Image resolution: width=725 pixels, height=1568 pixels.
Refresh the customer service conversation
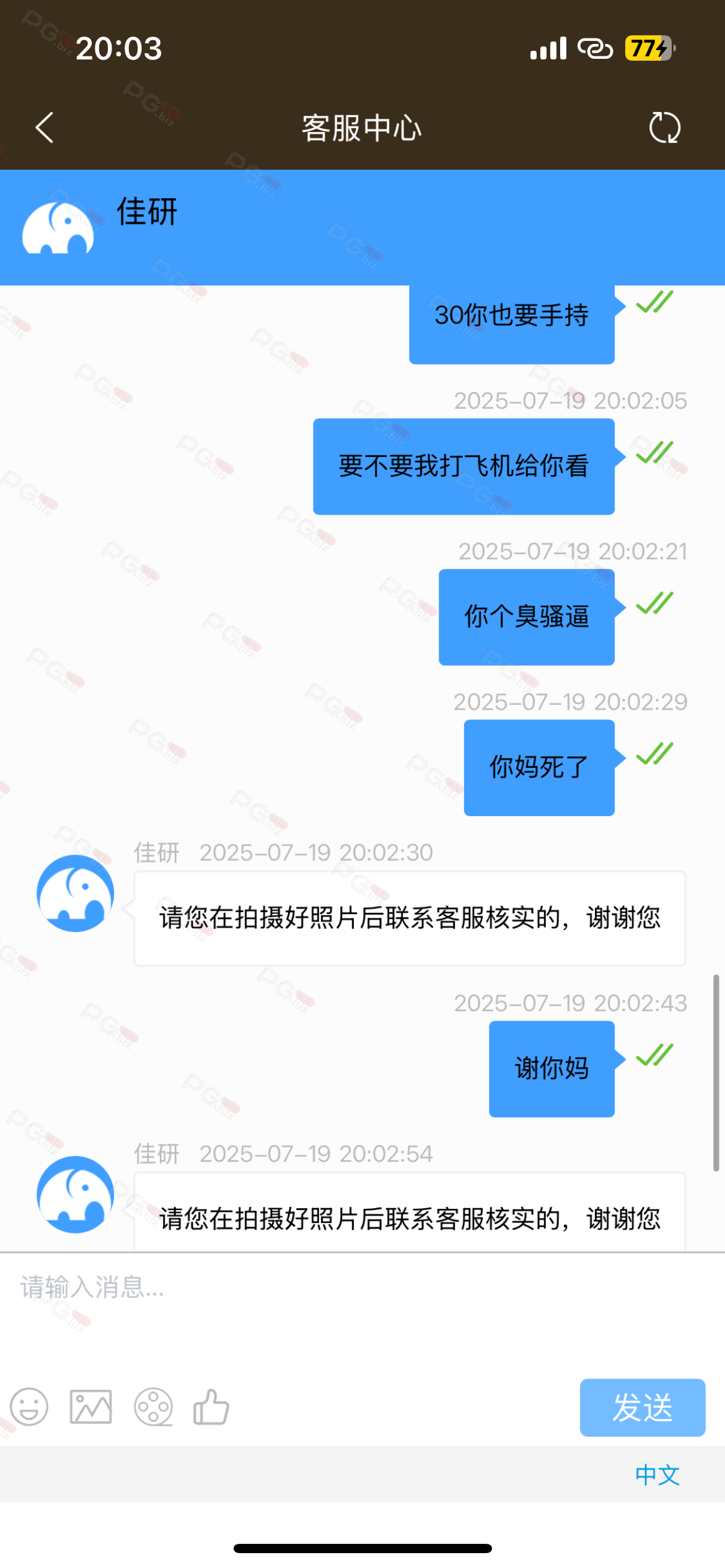pos(664,128)
